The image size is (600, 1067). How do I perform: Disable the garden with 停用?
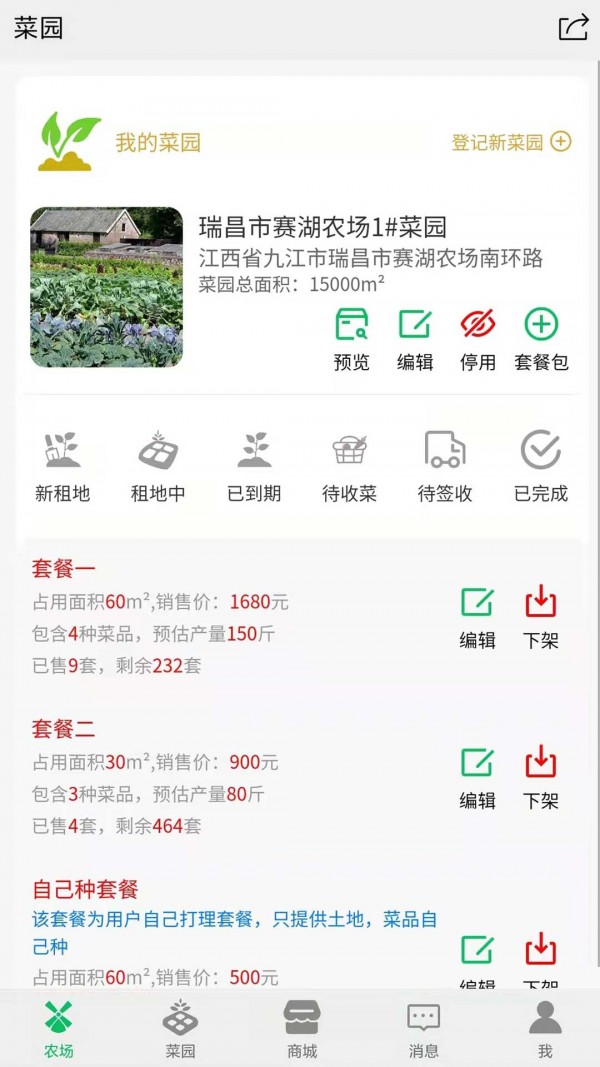(478, 339)
